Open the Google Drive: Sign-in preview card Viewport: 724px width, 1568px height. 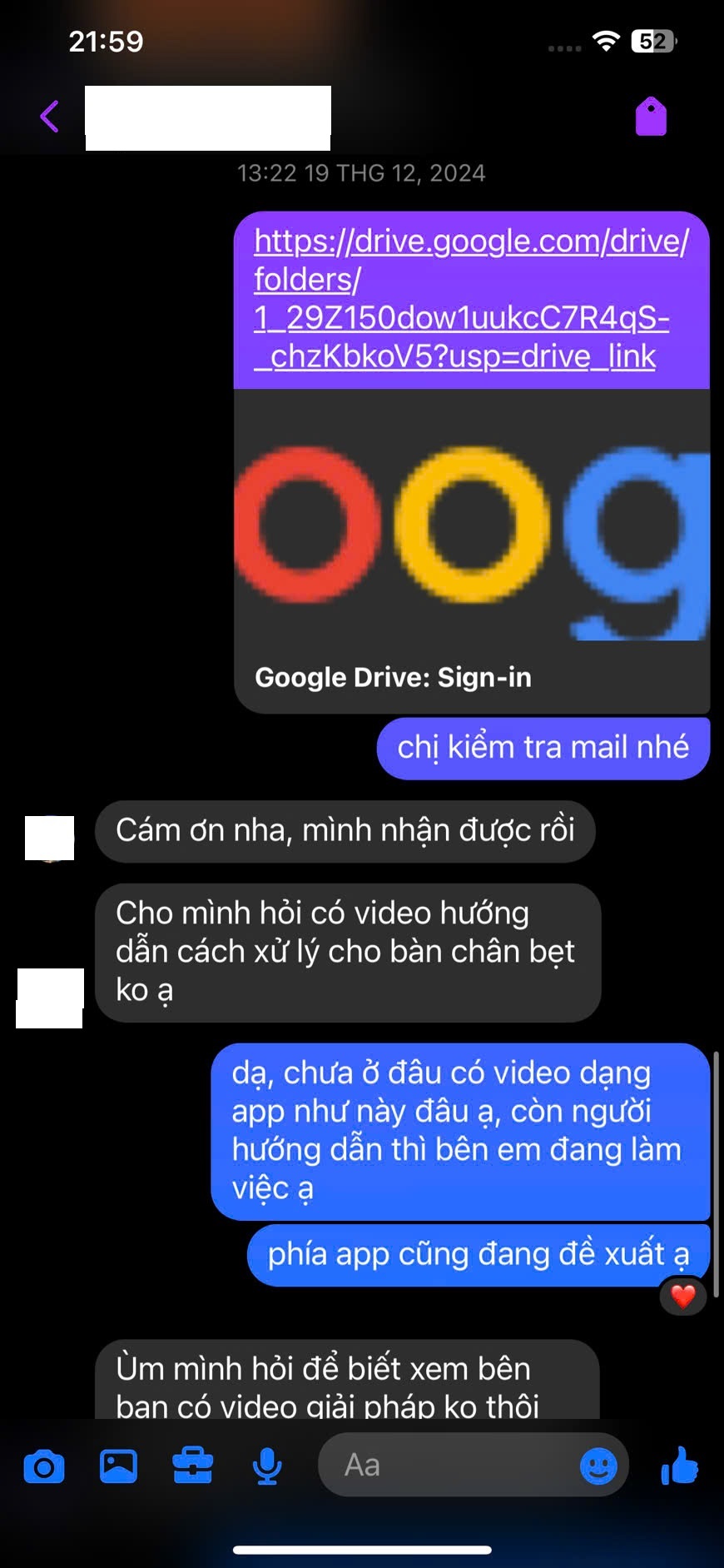point(472,551)
